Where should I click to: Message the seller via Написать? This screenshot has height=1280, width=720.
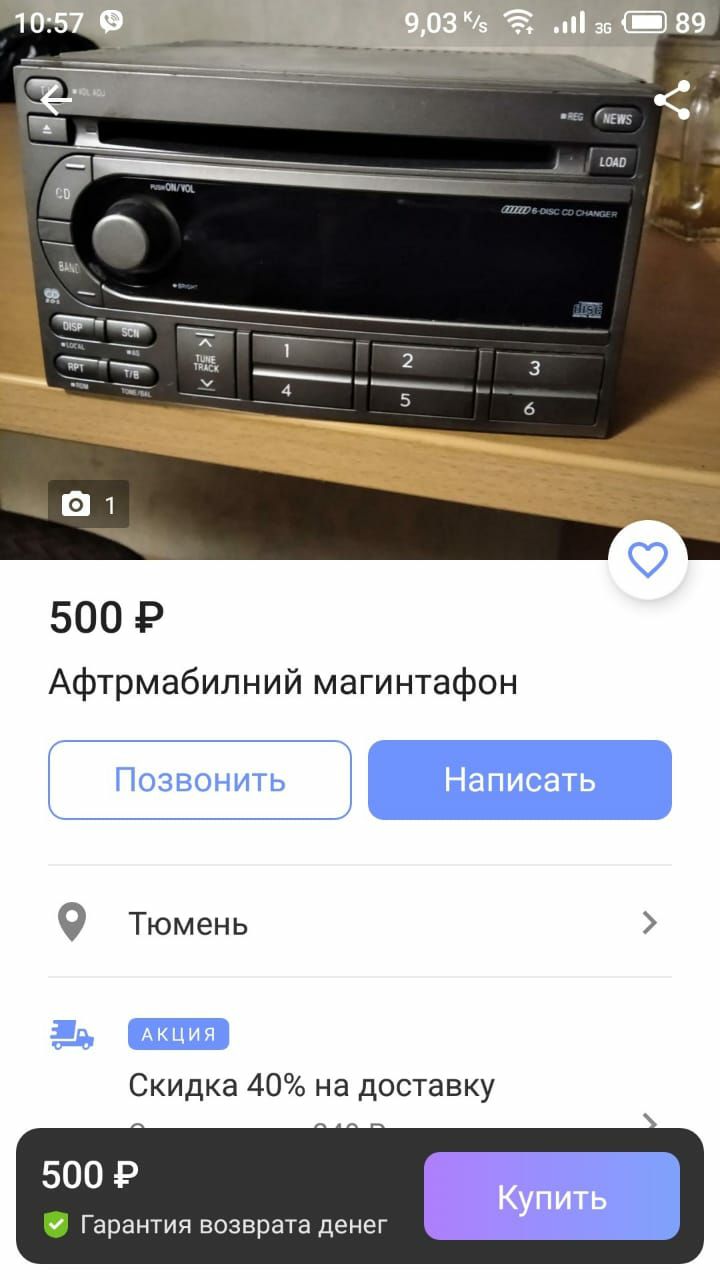[520, 780]
